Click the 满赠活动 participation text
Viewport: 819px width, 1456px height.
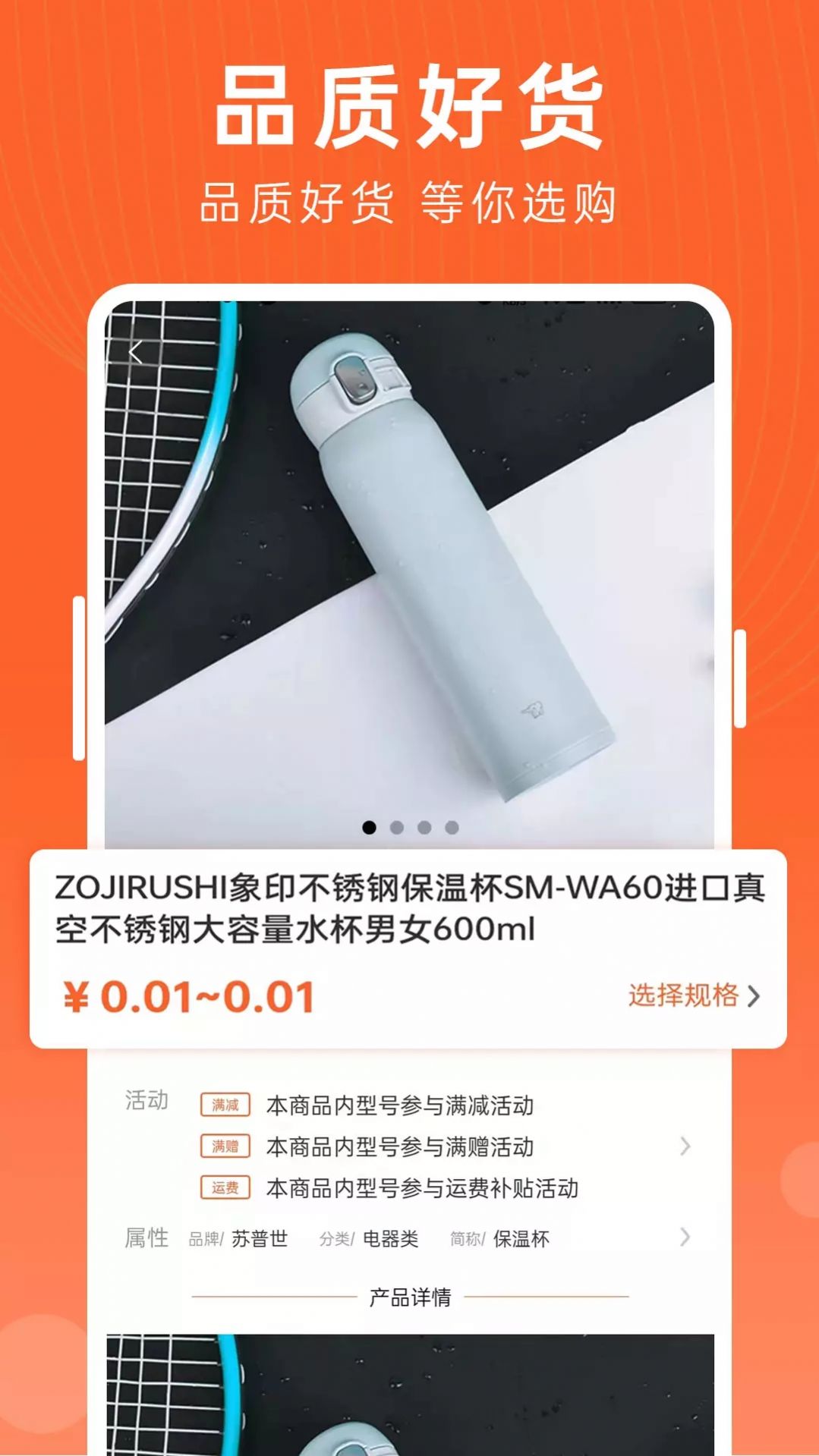[x=398, y=1148]
